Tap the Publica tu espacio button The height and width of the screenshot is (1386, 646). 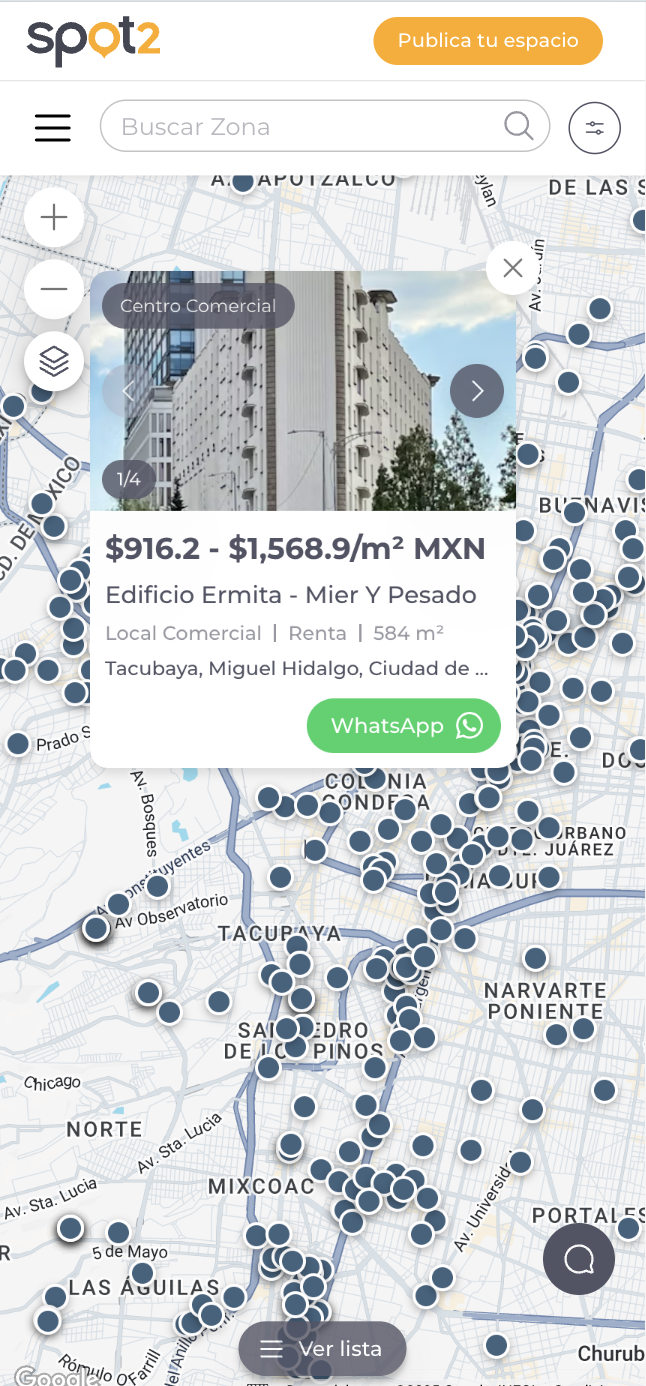coord(488,41)
